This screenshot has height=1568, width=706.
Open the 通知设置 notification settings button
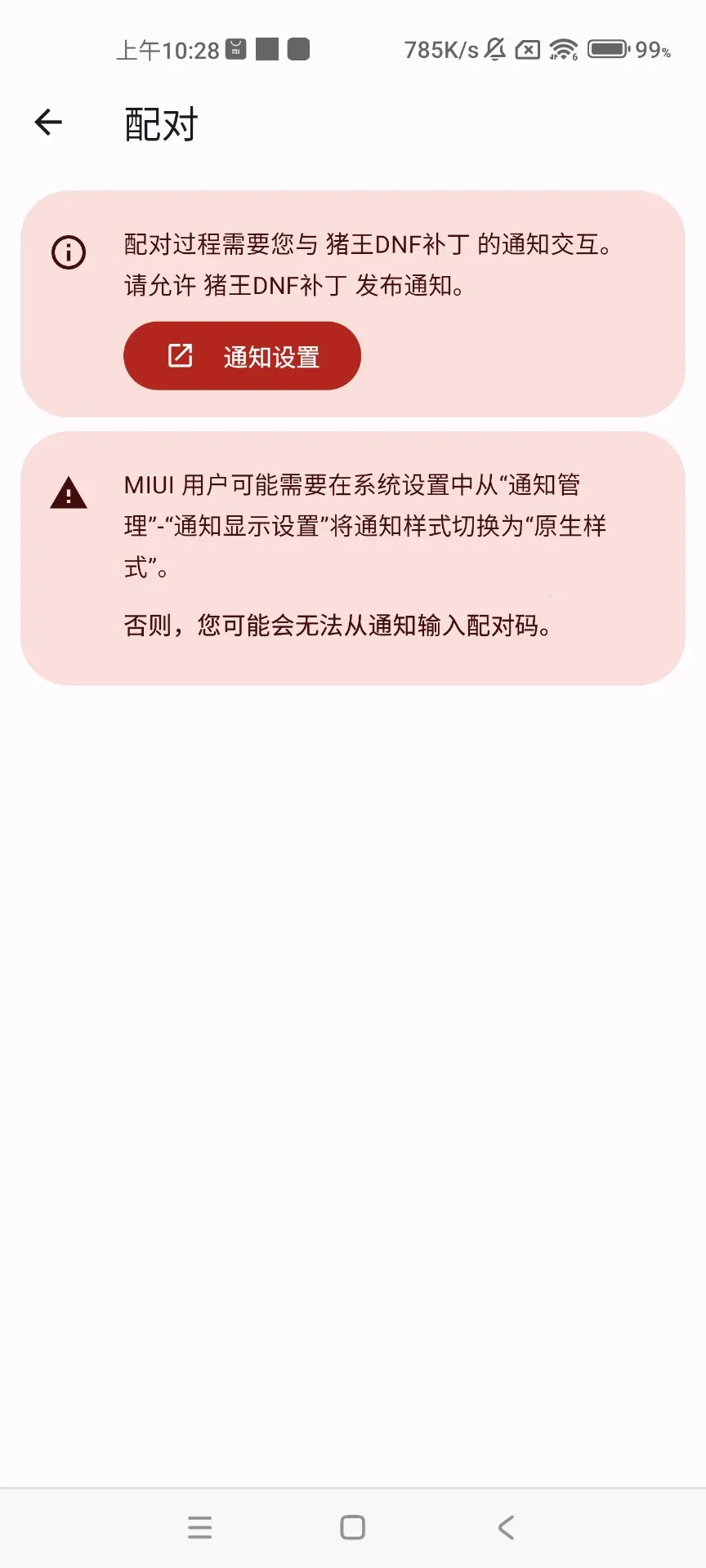[242, 355]
